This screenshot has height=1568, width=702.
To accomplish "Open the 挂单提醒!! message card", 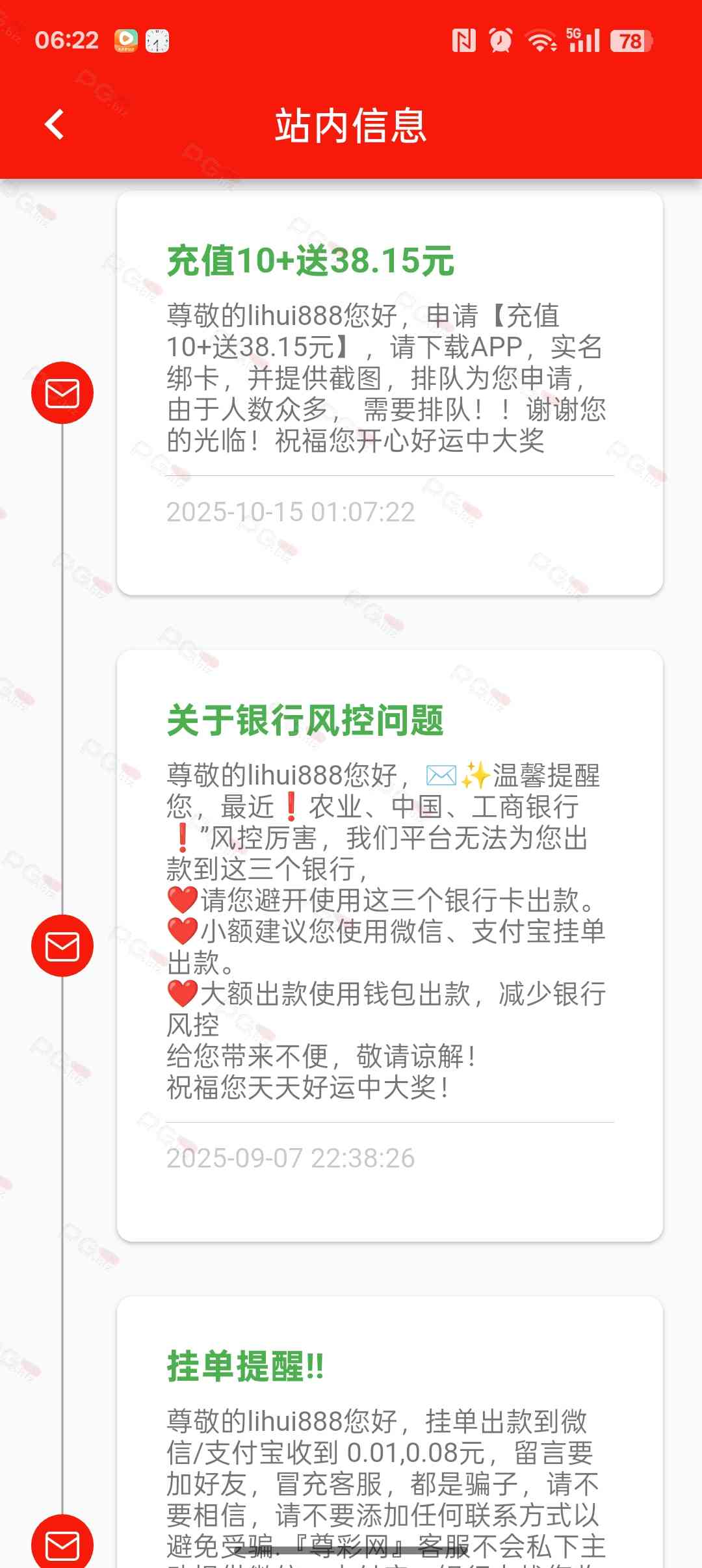I will tap(389, 1430).
